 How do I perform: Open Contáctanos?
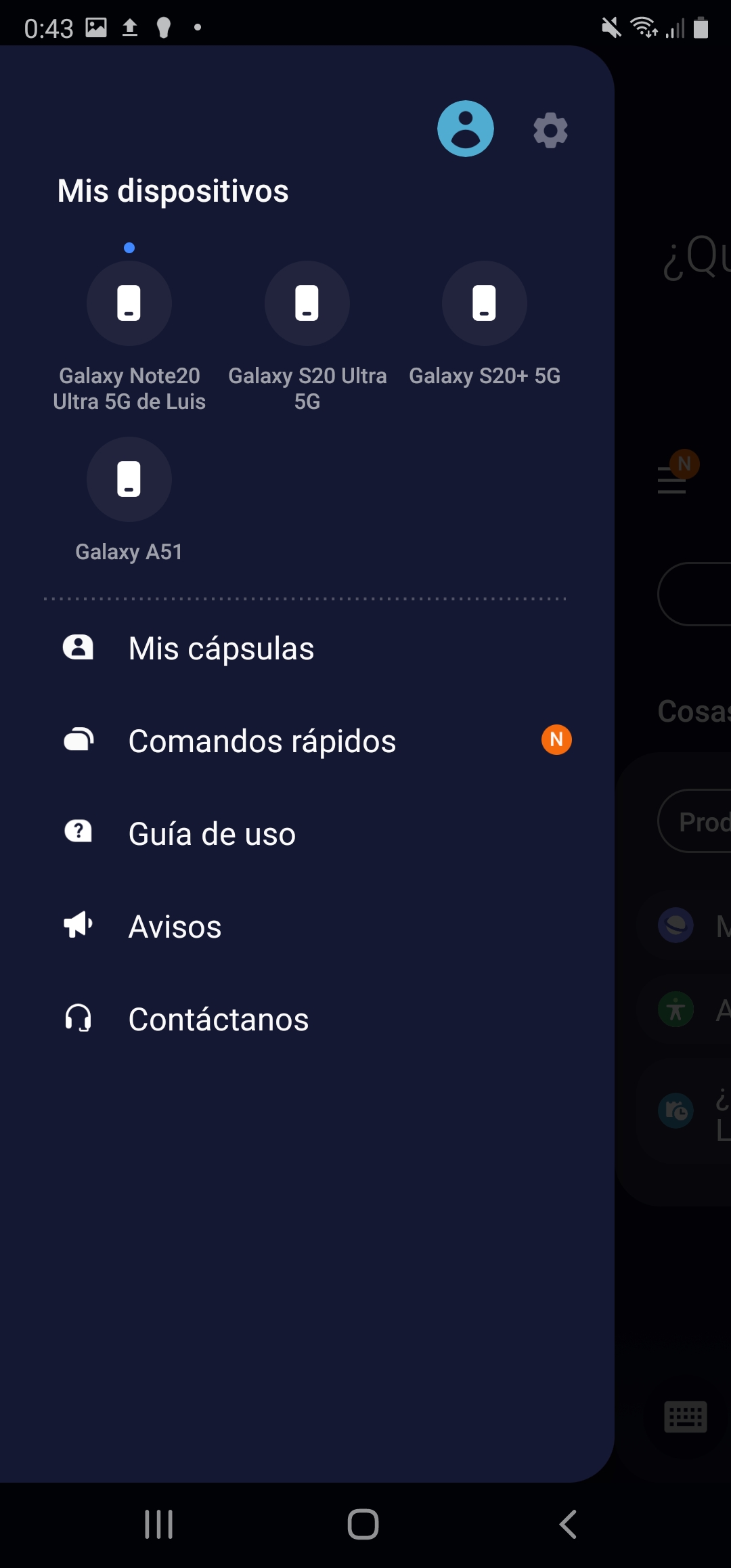click(x=307, y=1019)
